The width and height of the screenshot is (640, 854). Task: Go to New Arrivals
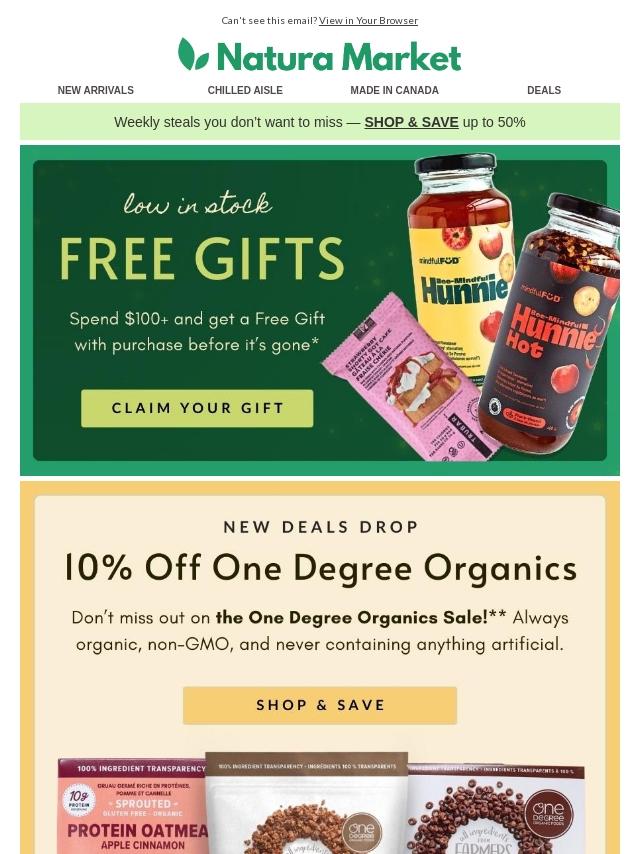(95, 90)
